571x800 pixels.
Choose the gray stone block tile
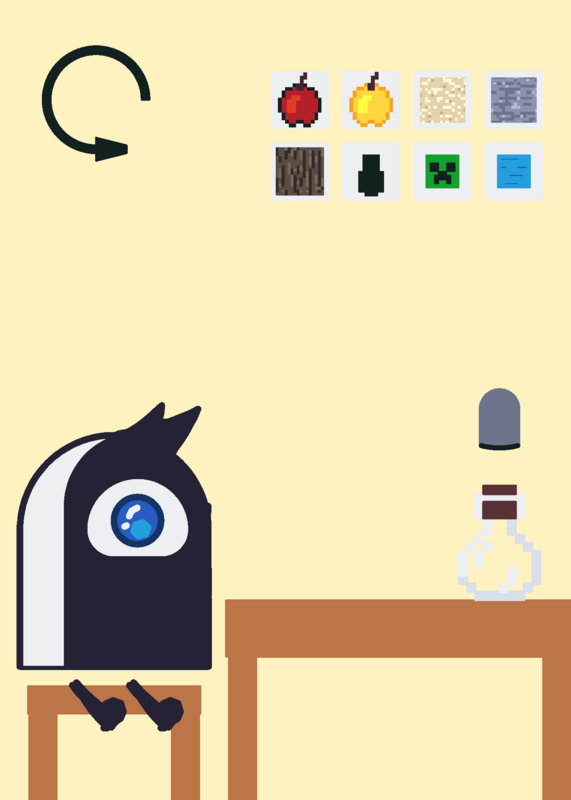[514, 99]
